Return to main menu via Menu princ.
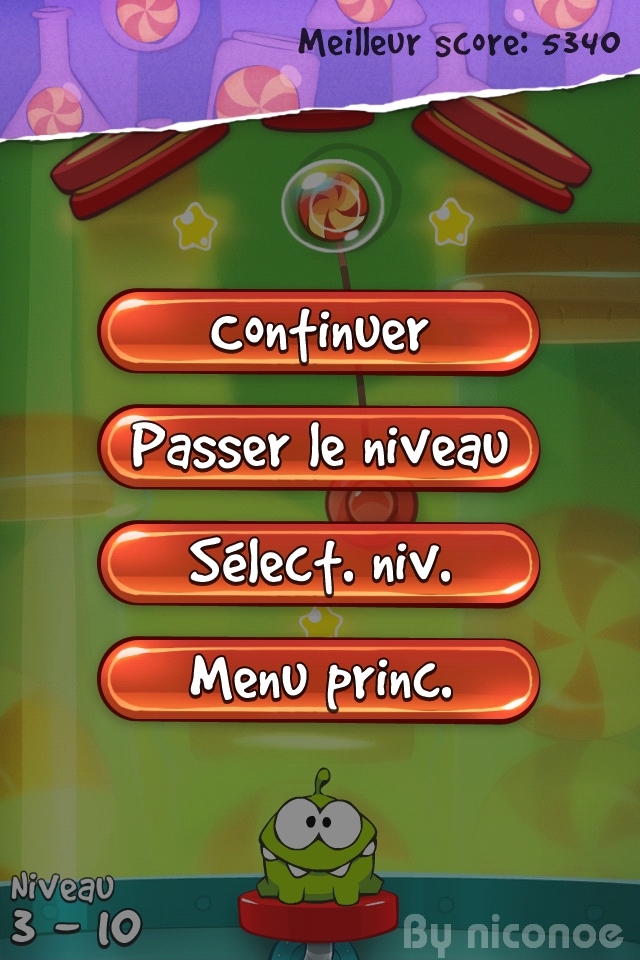This screenshot has height=960, width=640. tap(319, 680)
